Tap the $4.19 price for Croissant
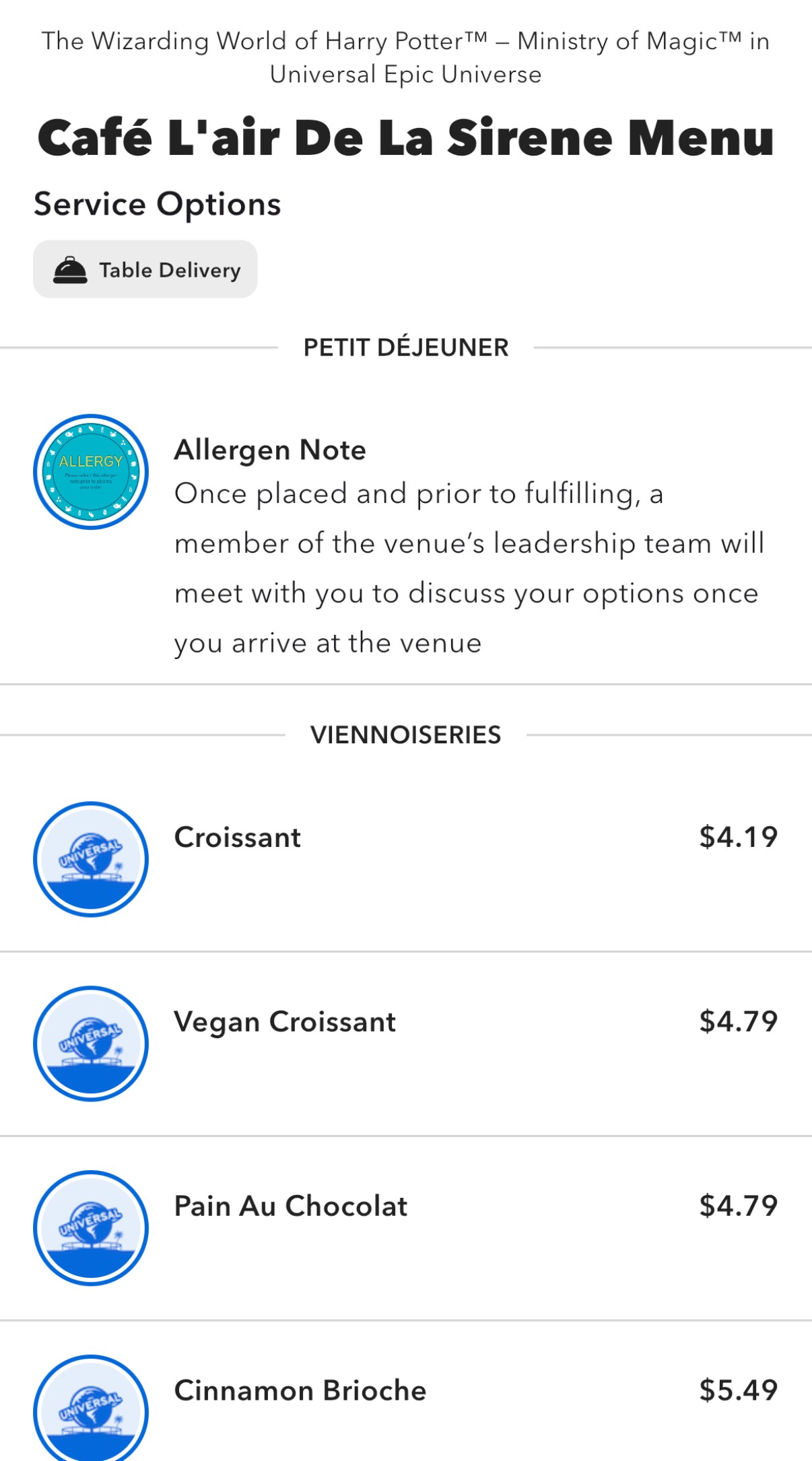Viewport: 812px width, 1461px height. coord(739,837)
